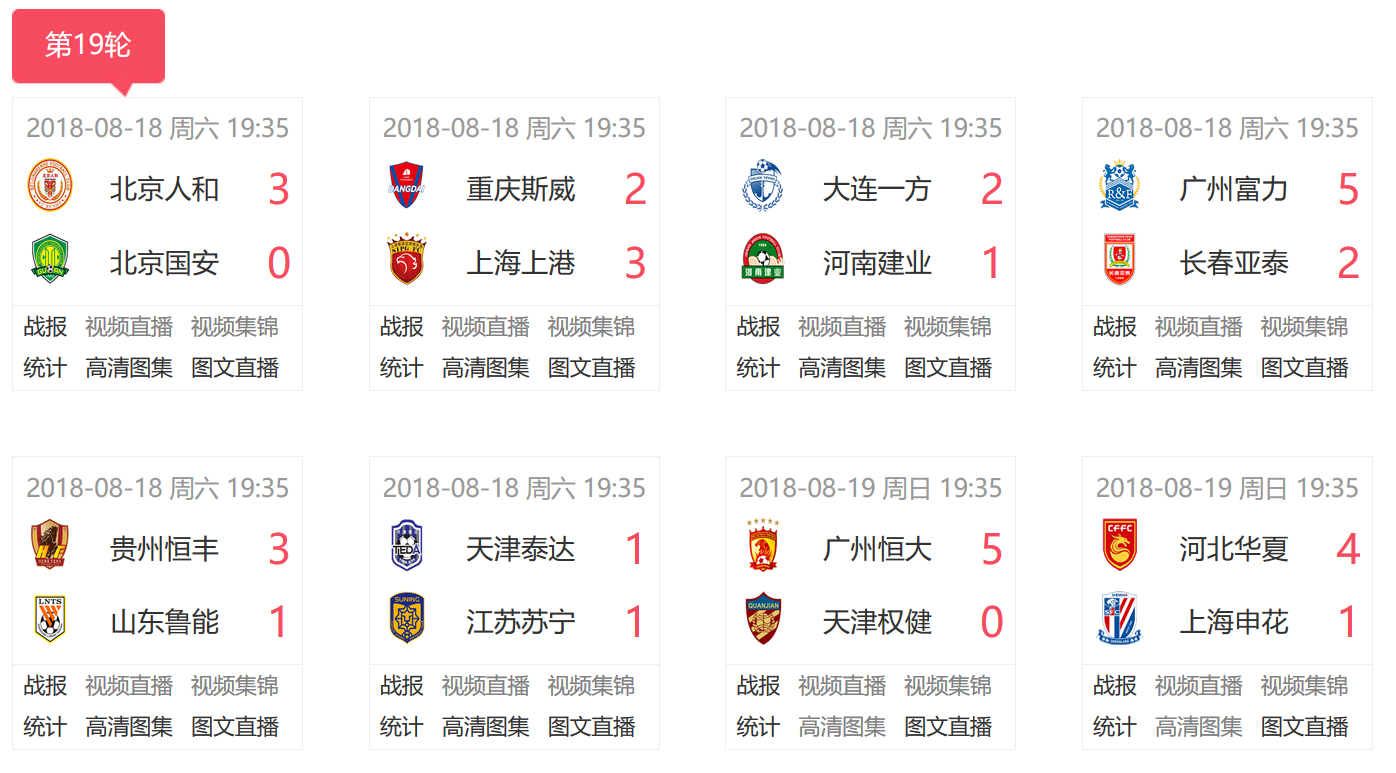Open 统计 for 广州富力 vs 长春亚泰
The image size is (1396, 773).
click(1115, 368)
